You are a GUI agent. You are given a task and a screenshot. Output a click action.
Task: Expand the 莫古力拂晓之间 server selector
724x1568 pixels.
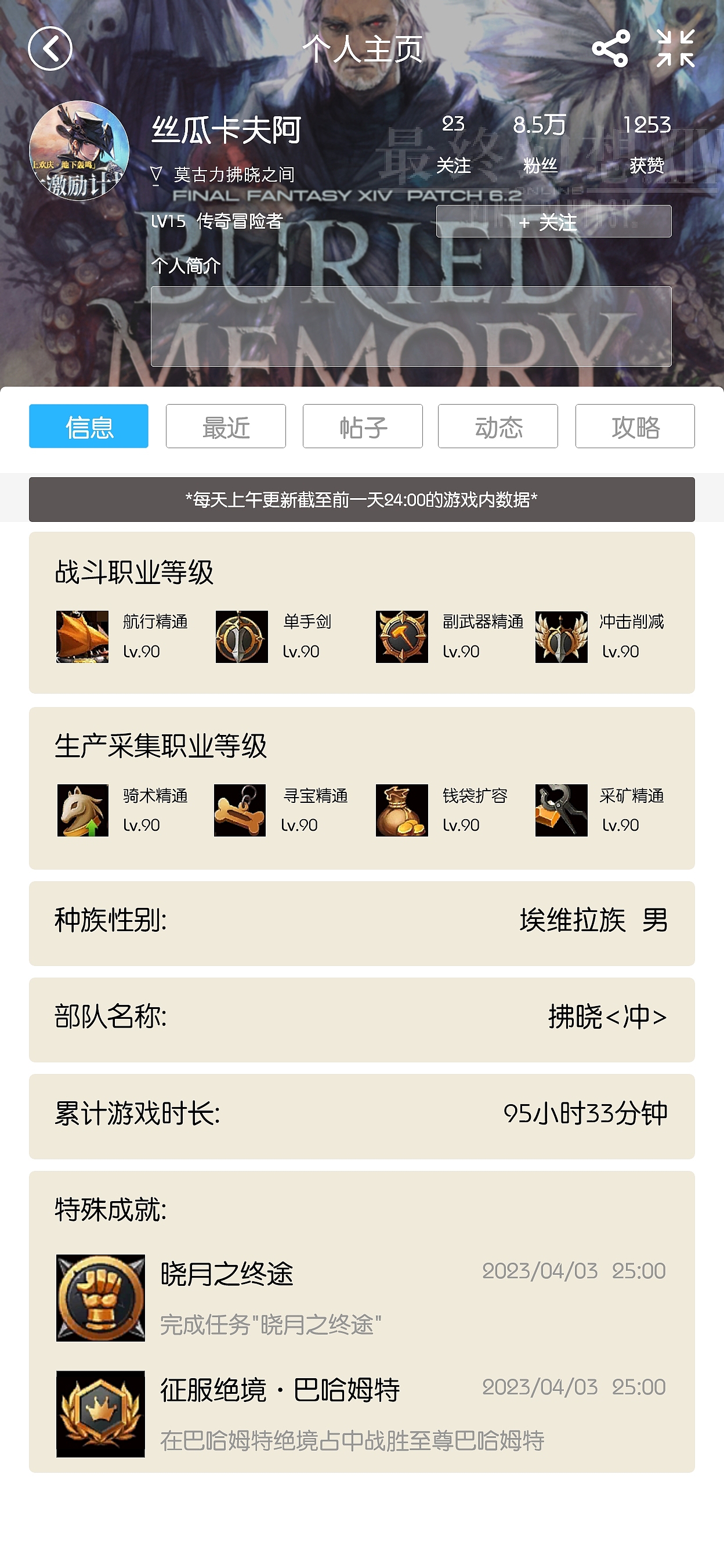click(x=225, y=176)
